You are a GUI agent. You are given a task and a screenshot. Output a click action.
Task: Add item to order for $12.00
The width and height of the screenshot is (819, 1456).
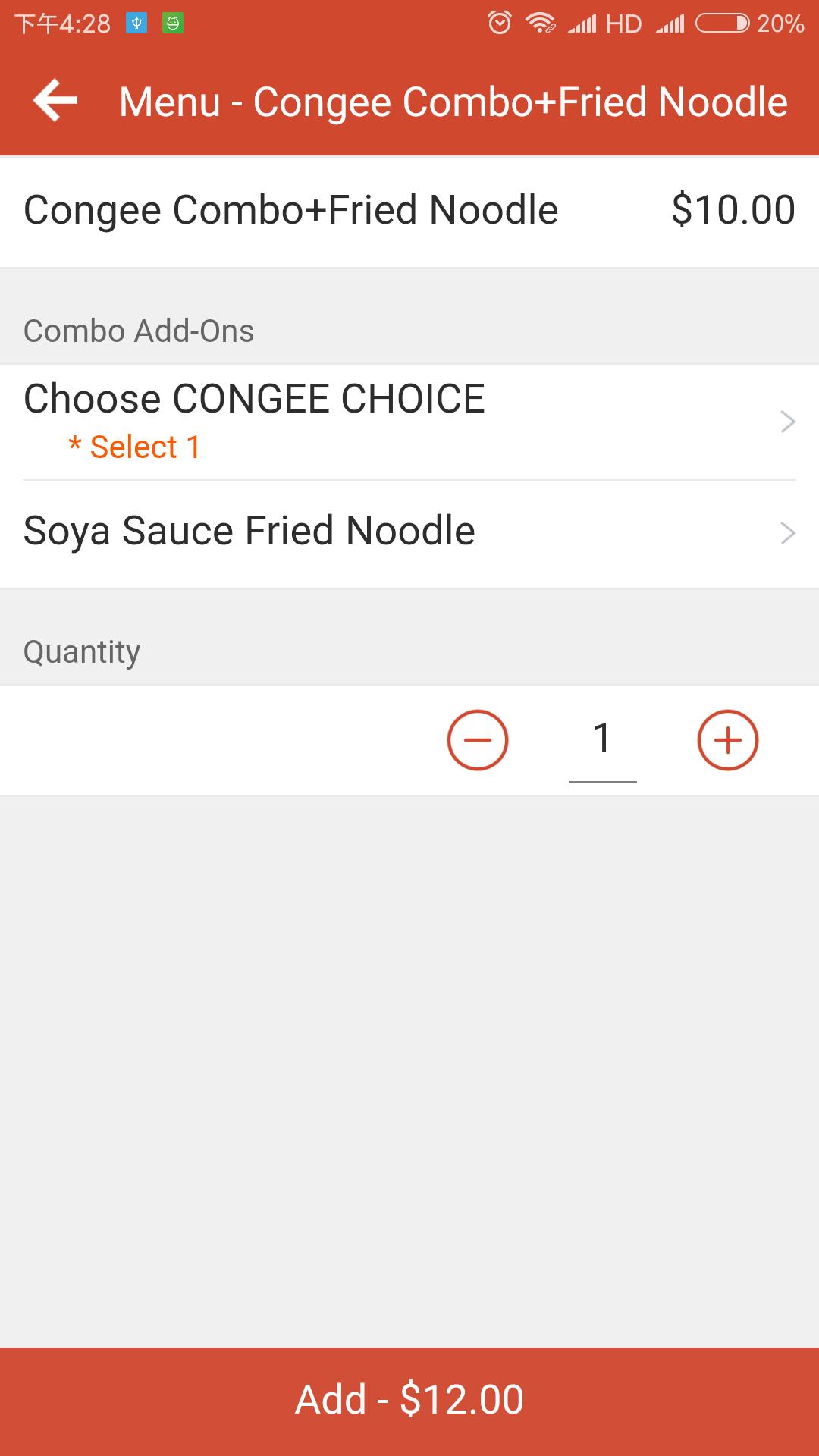tap(409, 1401)
